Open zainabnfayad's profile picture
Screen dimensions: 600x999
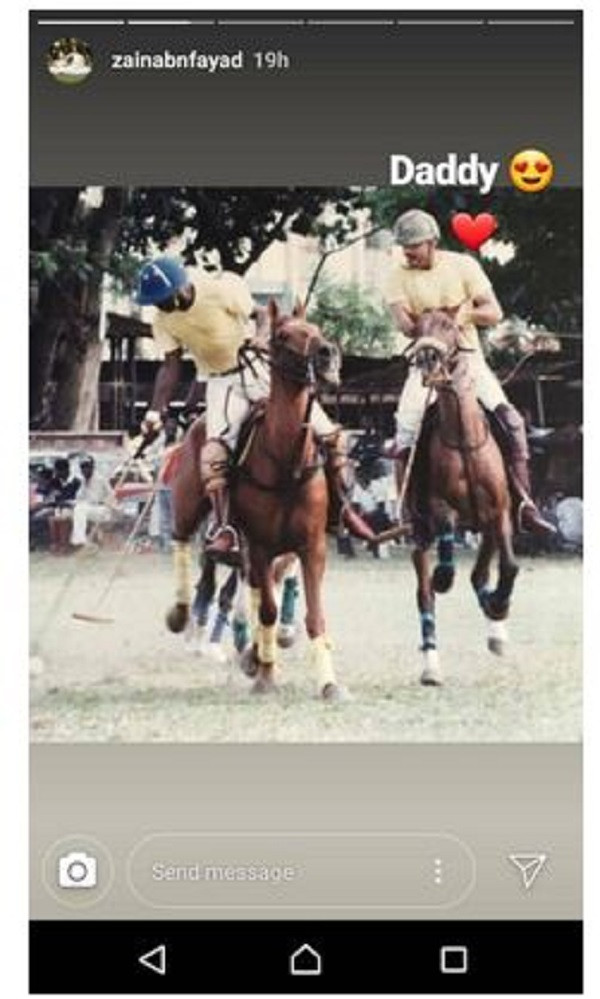(x=69, y=61)
